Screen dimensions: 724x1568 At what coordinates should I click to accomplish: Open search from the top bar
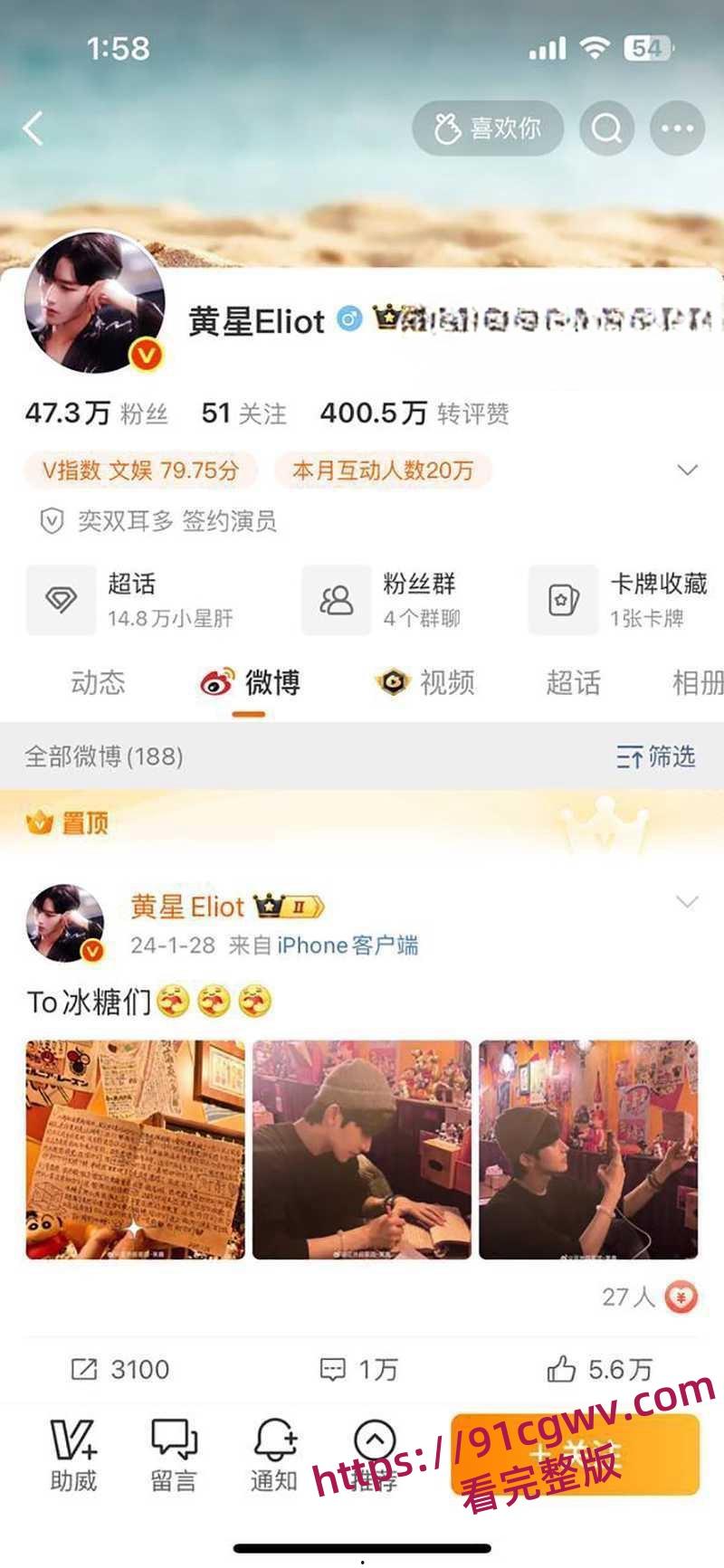click(605, 128)
